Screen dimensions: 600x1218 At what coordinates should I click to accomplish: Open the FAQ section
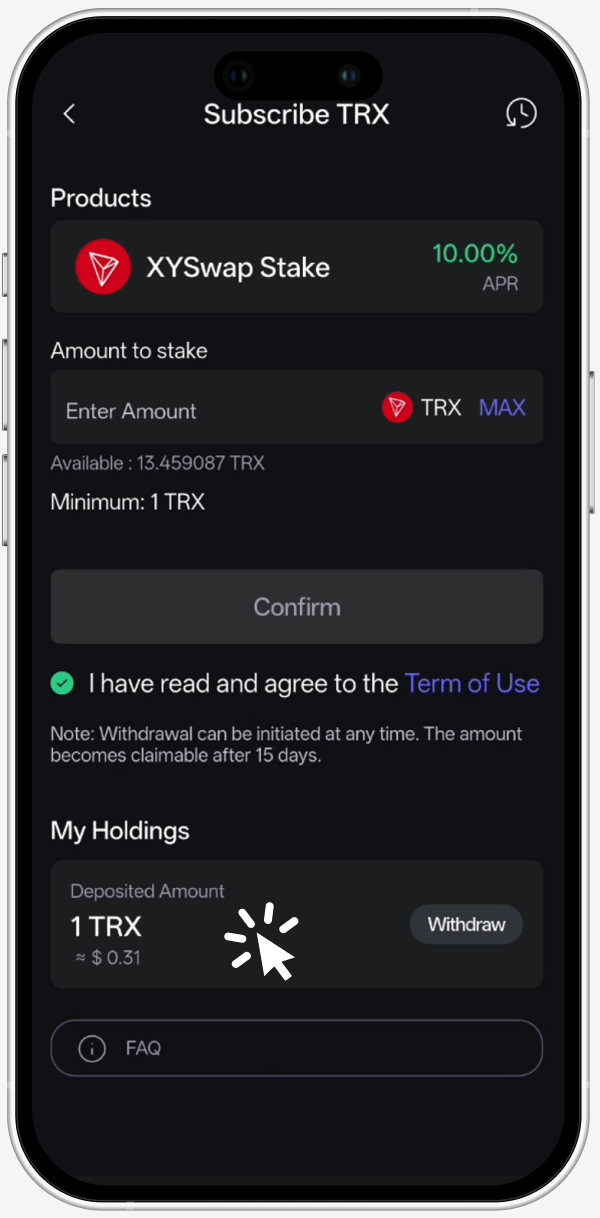[x=297, y=1048]
